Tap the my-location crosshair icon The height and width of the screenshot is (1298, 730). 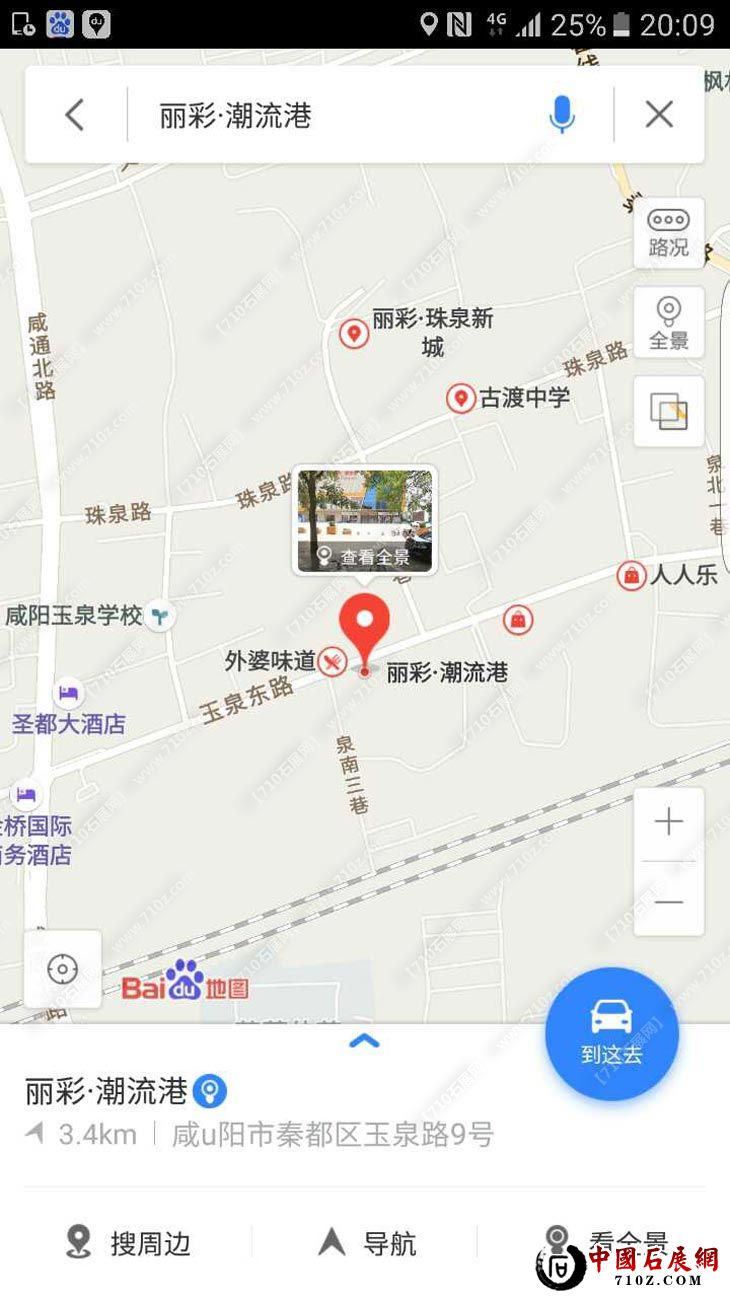64,967
